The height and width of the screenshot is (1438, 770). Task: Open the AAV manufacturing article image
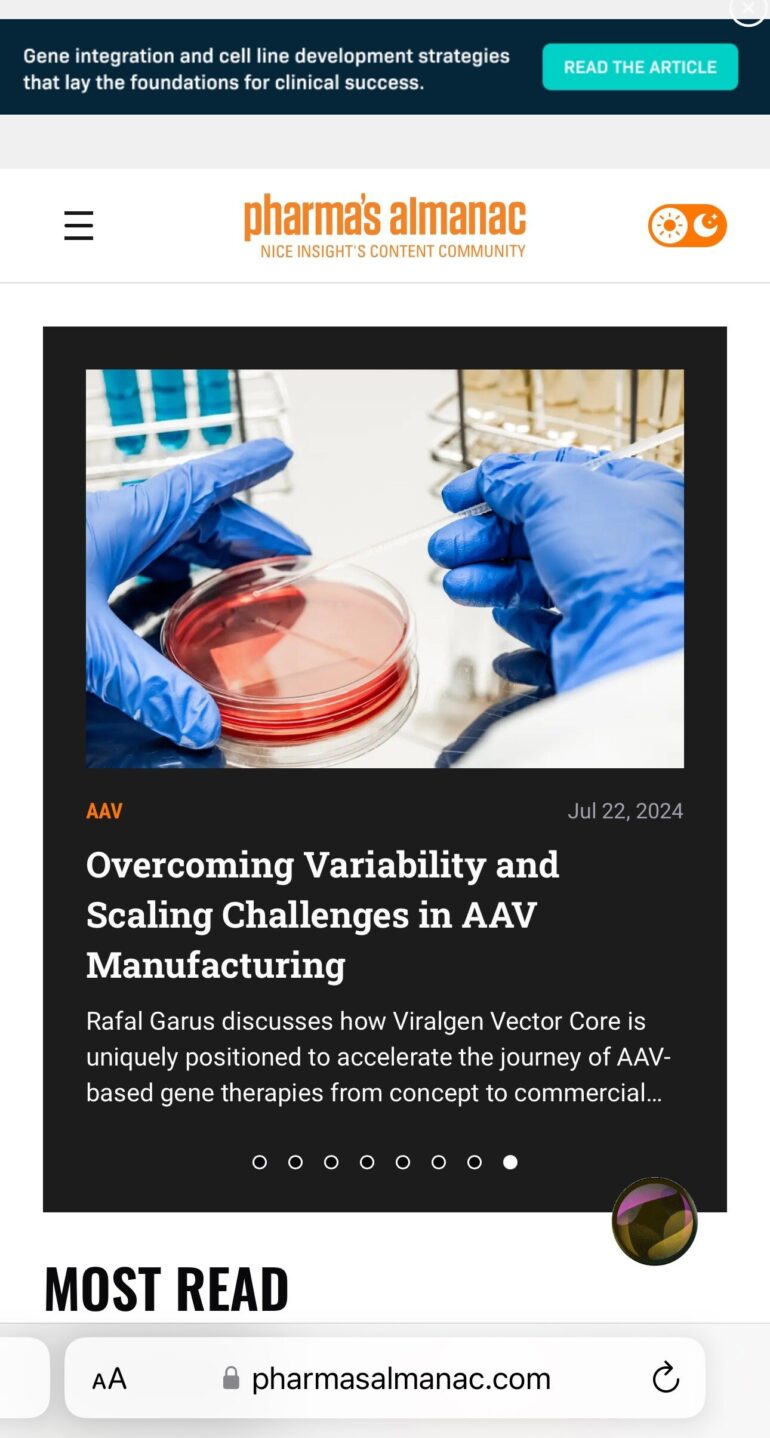tap(385, 568)
